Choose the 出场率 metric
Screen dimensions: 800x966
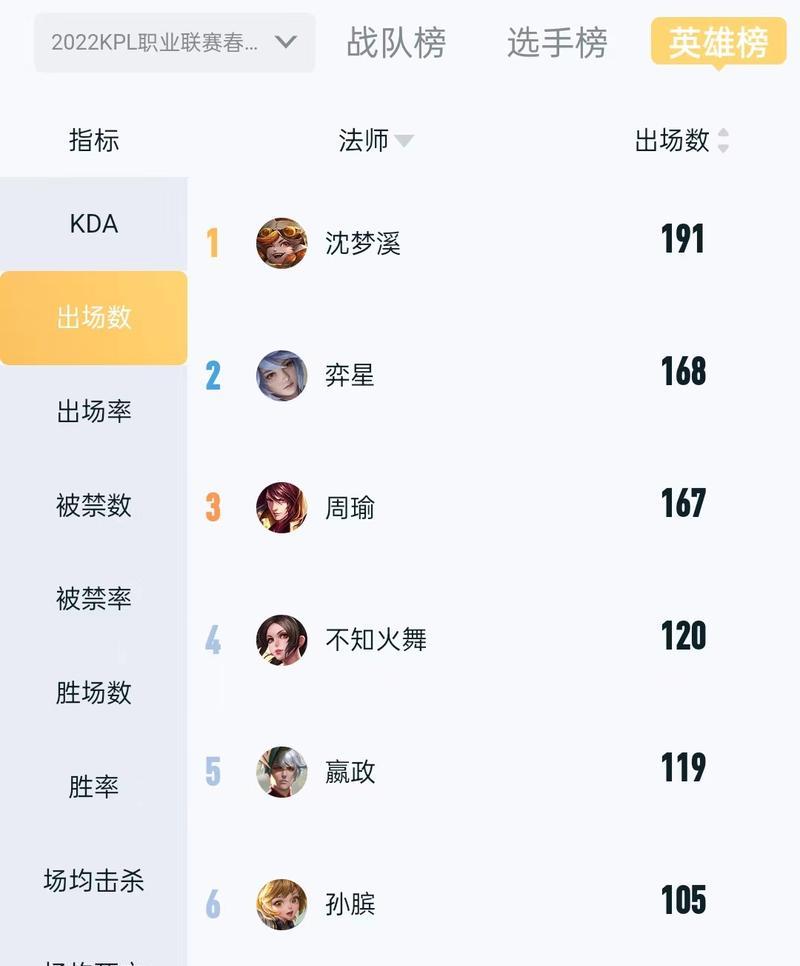click(x=94, y=412)
